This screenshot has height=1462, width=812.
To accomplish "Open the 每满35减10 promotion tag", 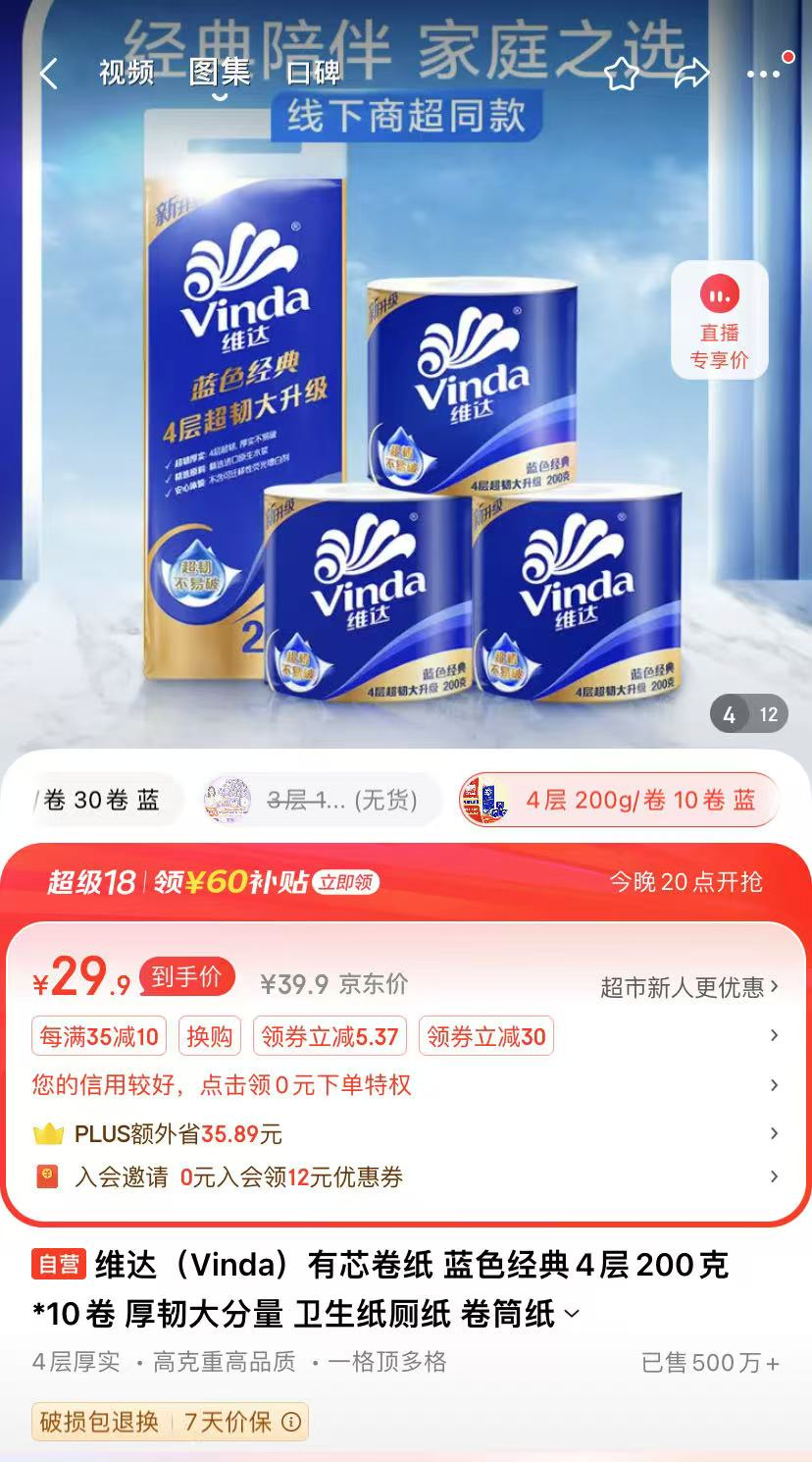I will 99,1036.
